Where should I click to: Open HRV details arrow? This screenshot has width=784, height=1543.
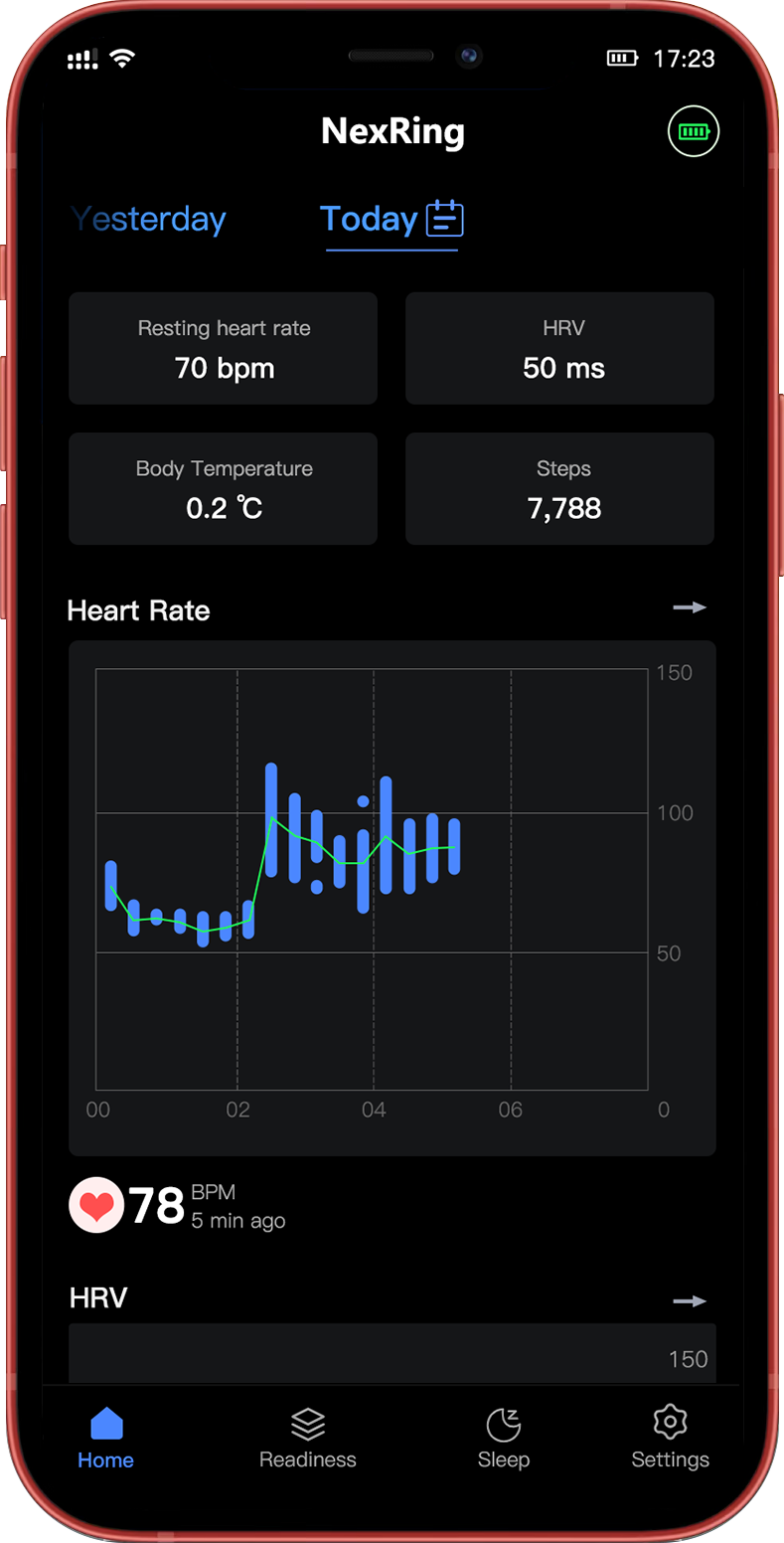coord(690,1300)
